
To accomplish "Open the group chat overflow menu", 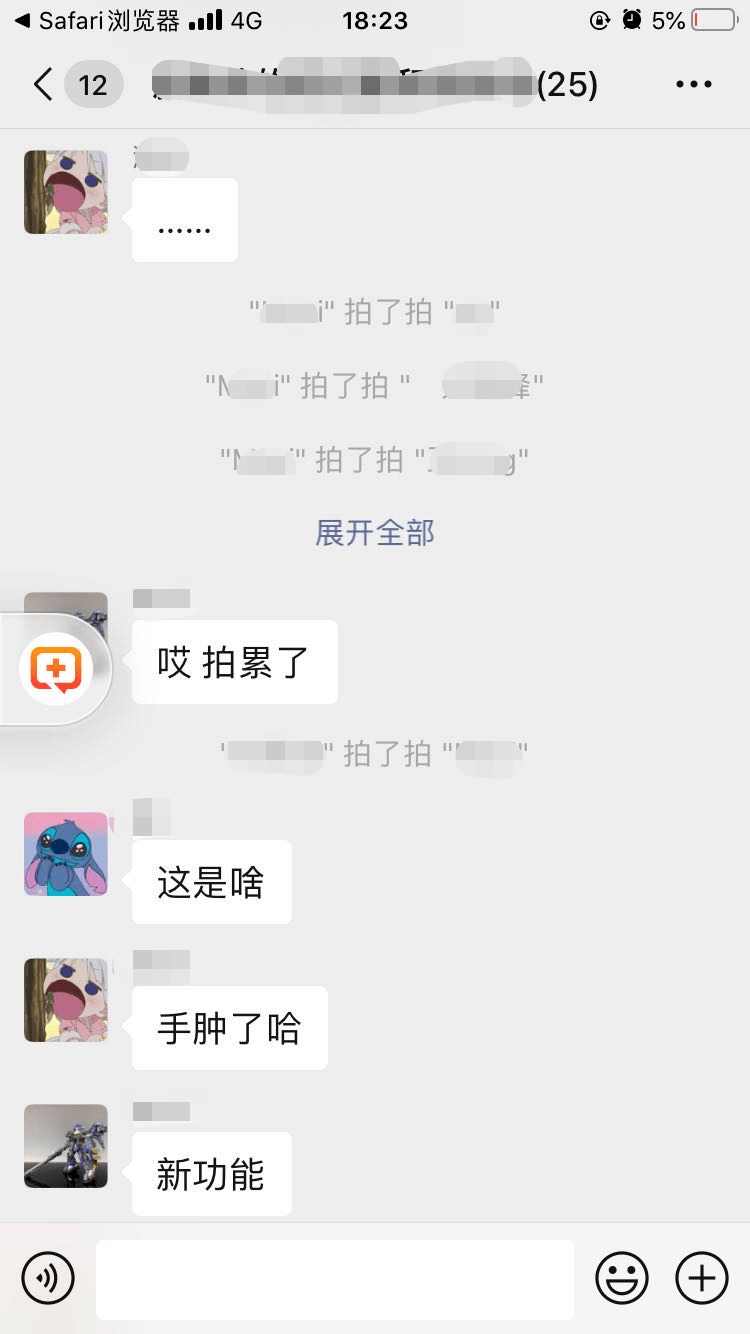I will pyautogui.click(x=693, y=85).
